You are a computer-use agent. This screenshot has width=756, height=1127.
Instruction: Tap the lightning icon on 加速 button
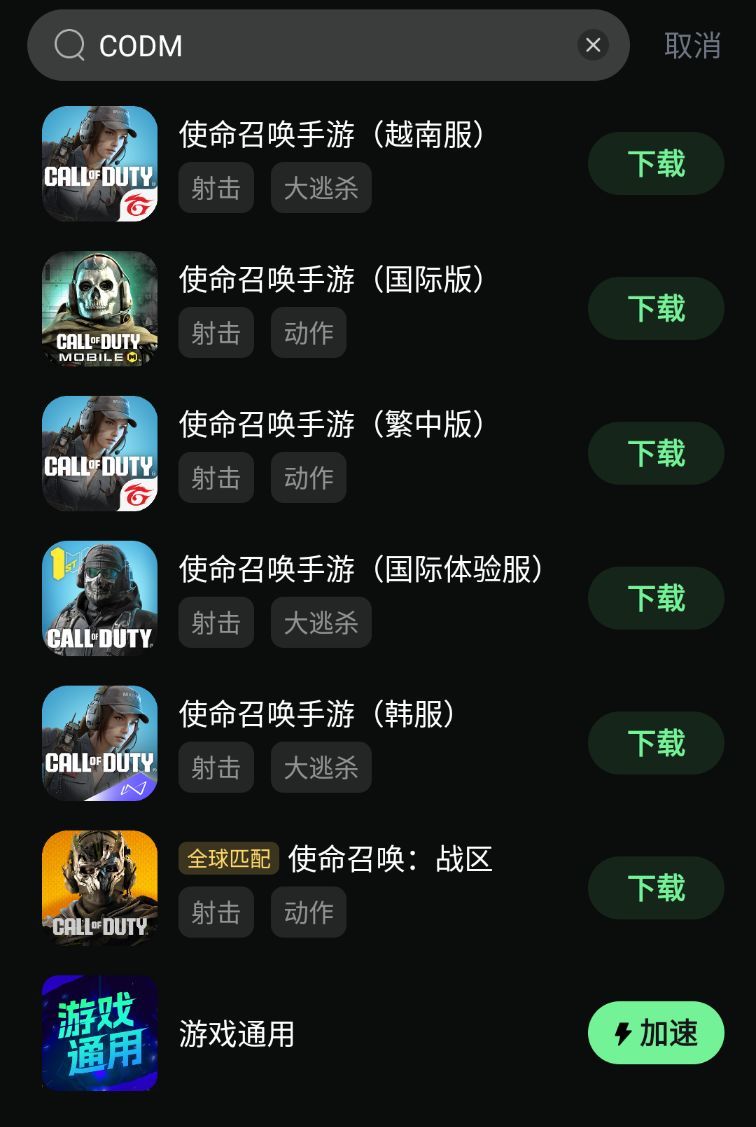pos(622,1033)
